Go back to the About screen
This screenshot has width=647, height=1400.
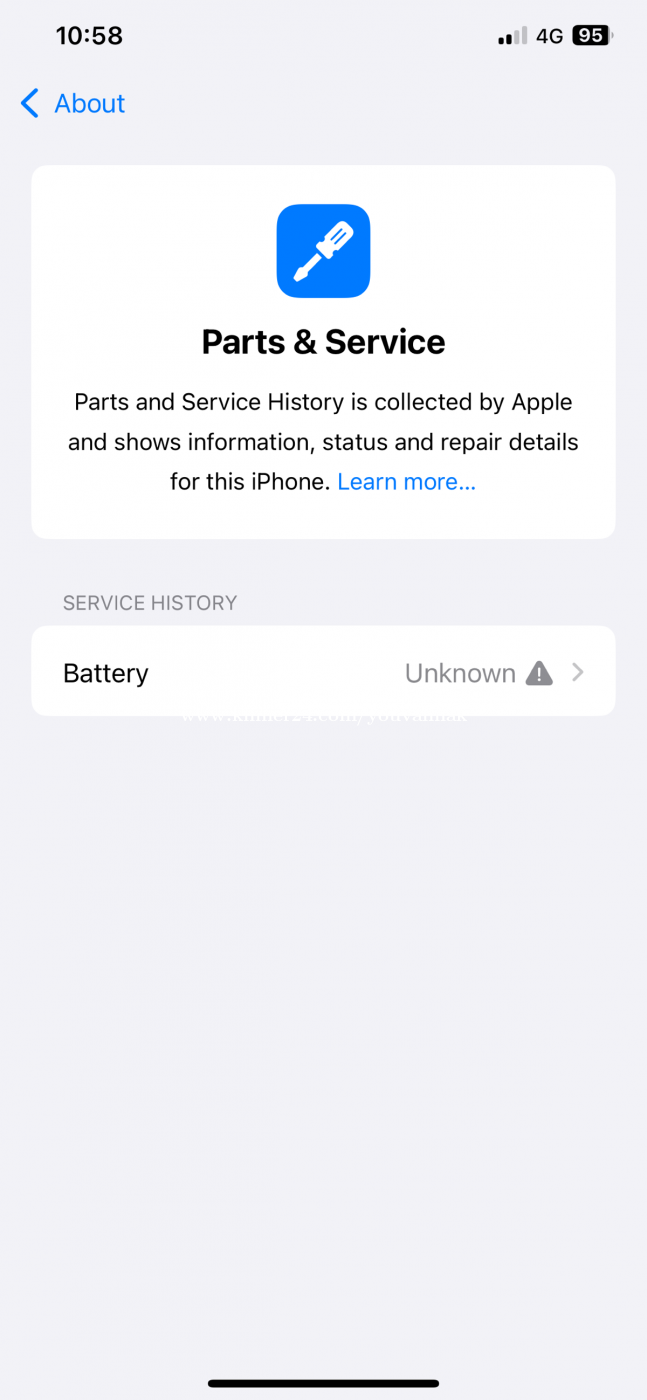click(x=72, y=103)
